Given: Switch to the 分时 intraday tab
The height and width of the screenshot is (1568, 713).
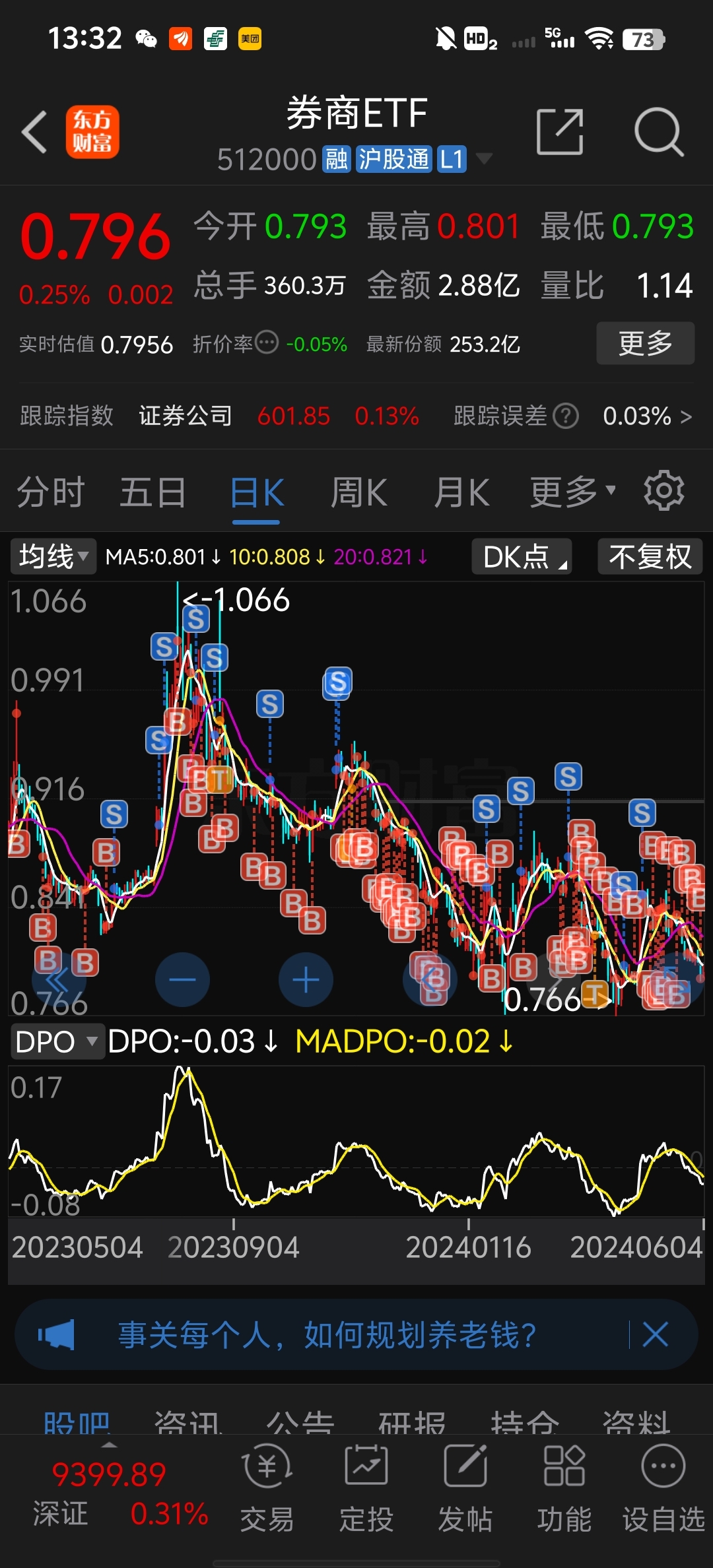Looking at the screenshot, I should [x=50, y=491].
